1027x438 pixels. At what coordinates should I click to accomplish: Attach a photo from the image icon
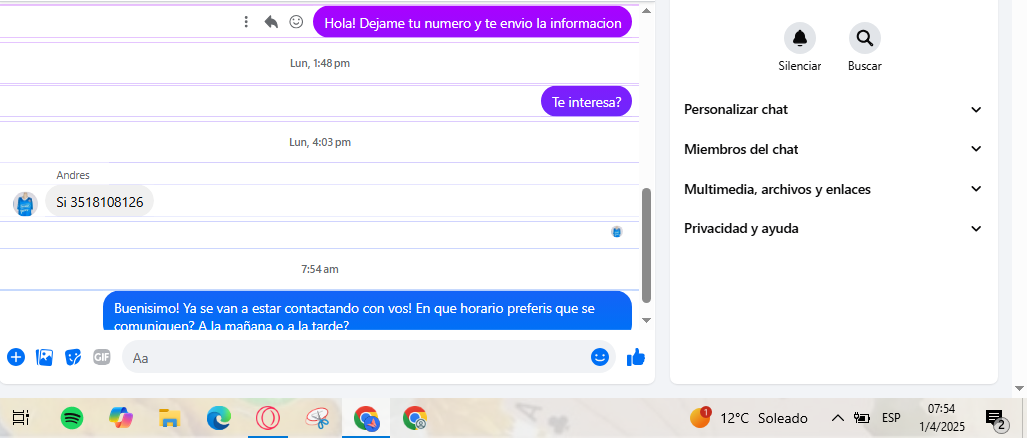[x=44, y=357]
